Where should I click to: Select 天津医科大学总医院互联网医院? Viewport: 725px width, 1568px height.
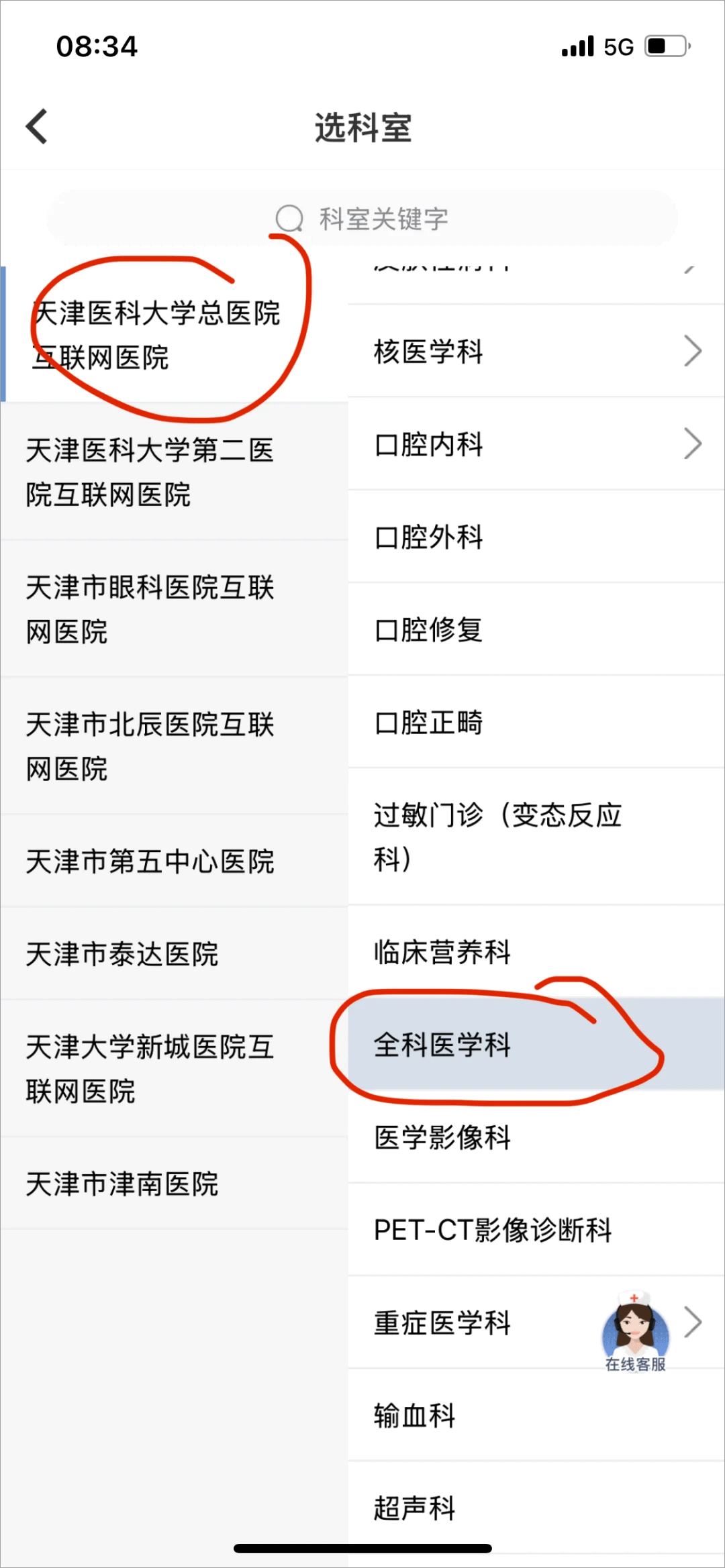click(175, 335)
